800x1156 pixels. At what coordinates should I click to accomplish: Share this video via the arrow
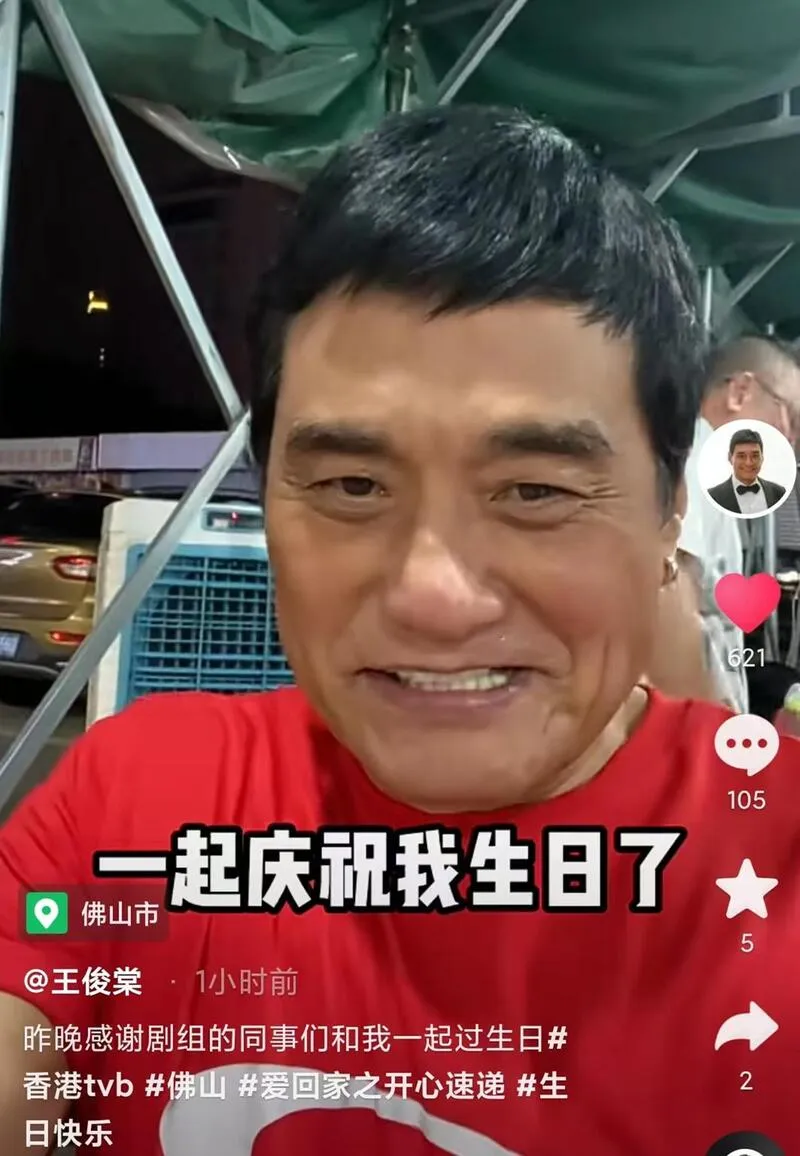coord(746,1028)
